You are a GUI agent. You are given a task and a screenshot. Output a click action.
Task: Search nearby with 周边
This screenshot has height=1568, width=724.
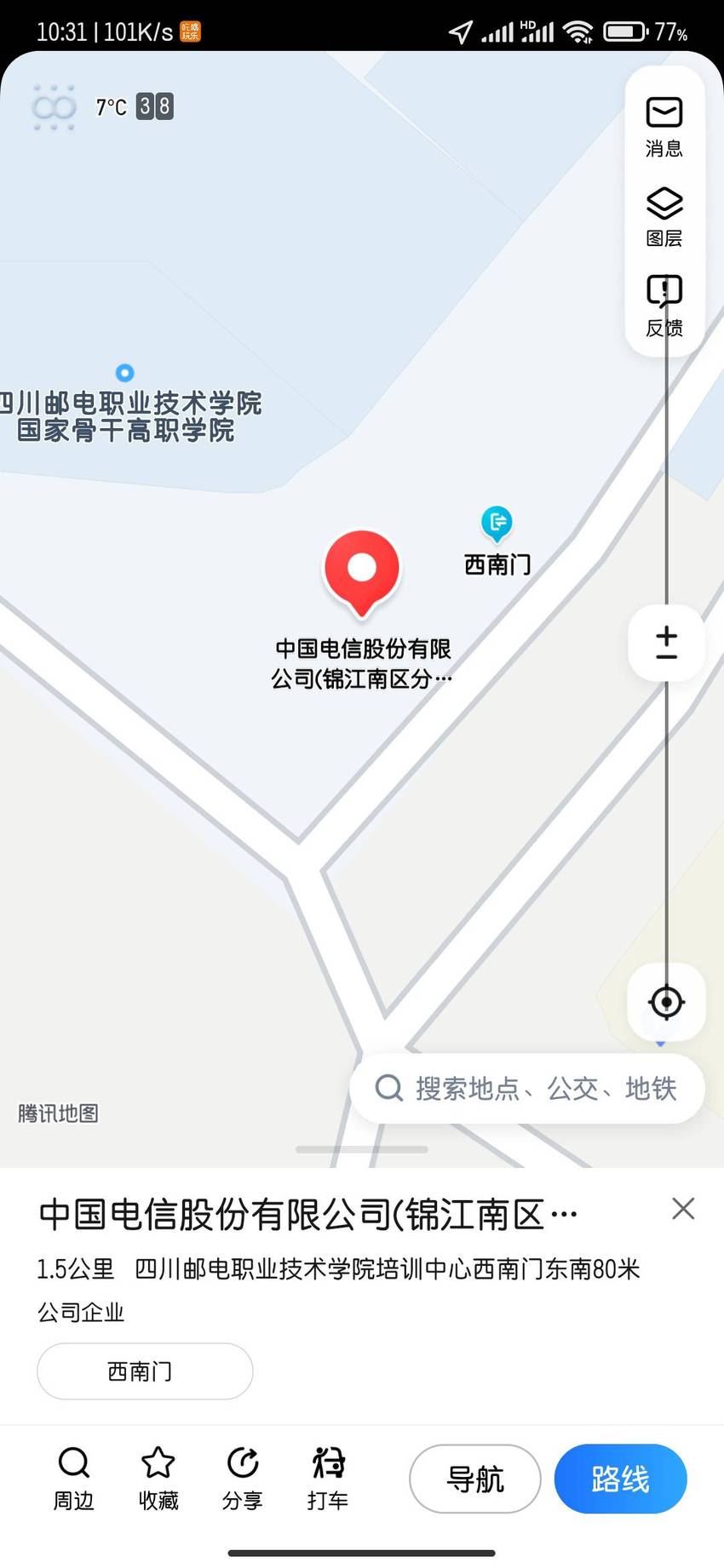click(74, 1479)
